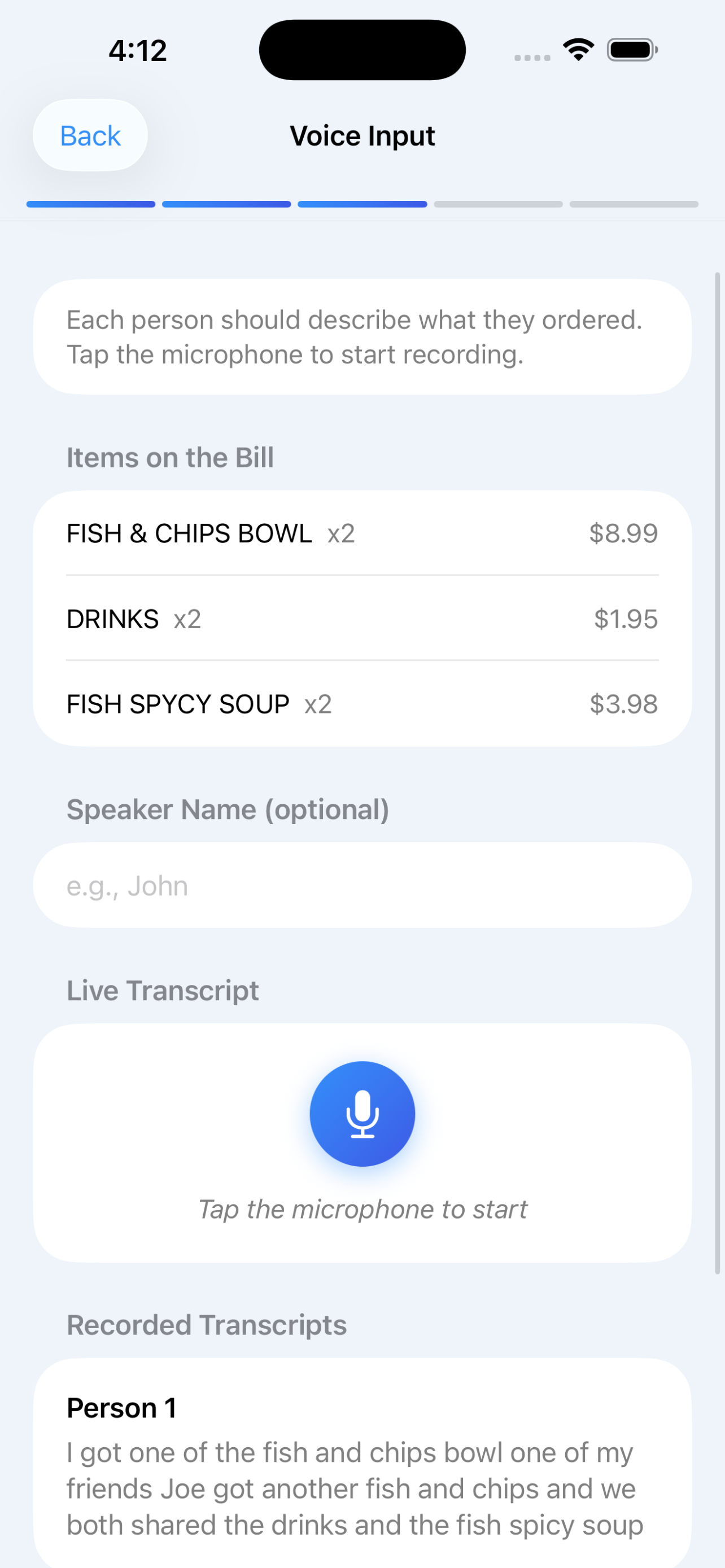Tap the third highlighted progress segment
Image resolution: width=725 pixels, height=1568 pixels.
click(x=361, y=203)
